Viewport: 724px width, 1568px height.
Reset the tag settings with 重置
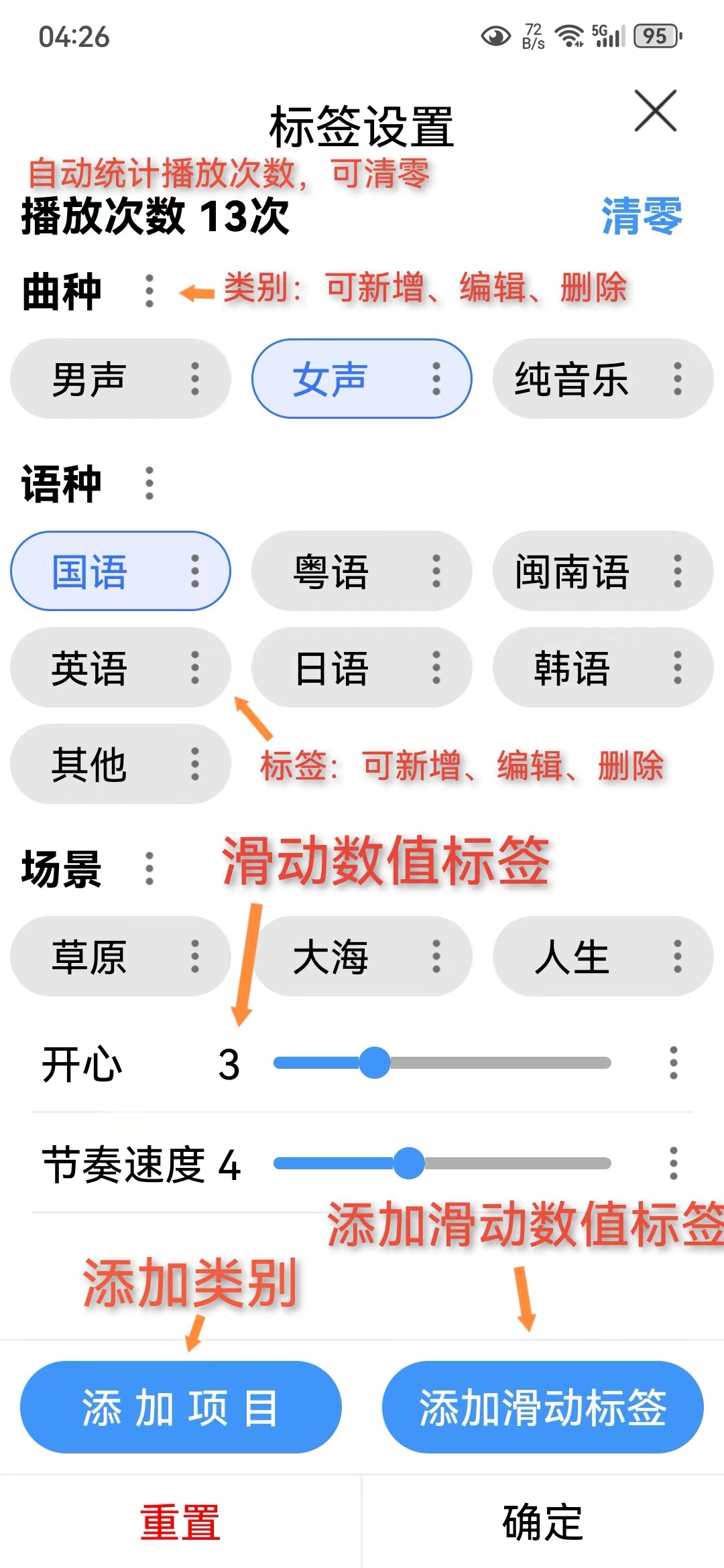click(180, 1522)
